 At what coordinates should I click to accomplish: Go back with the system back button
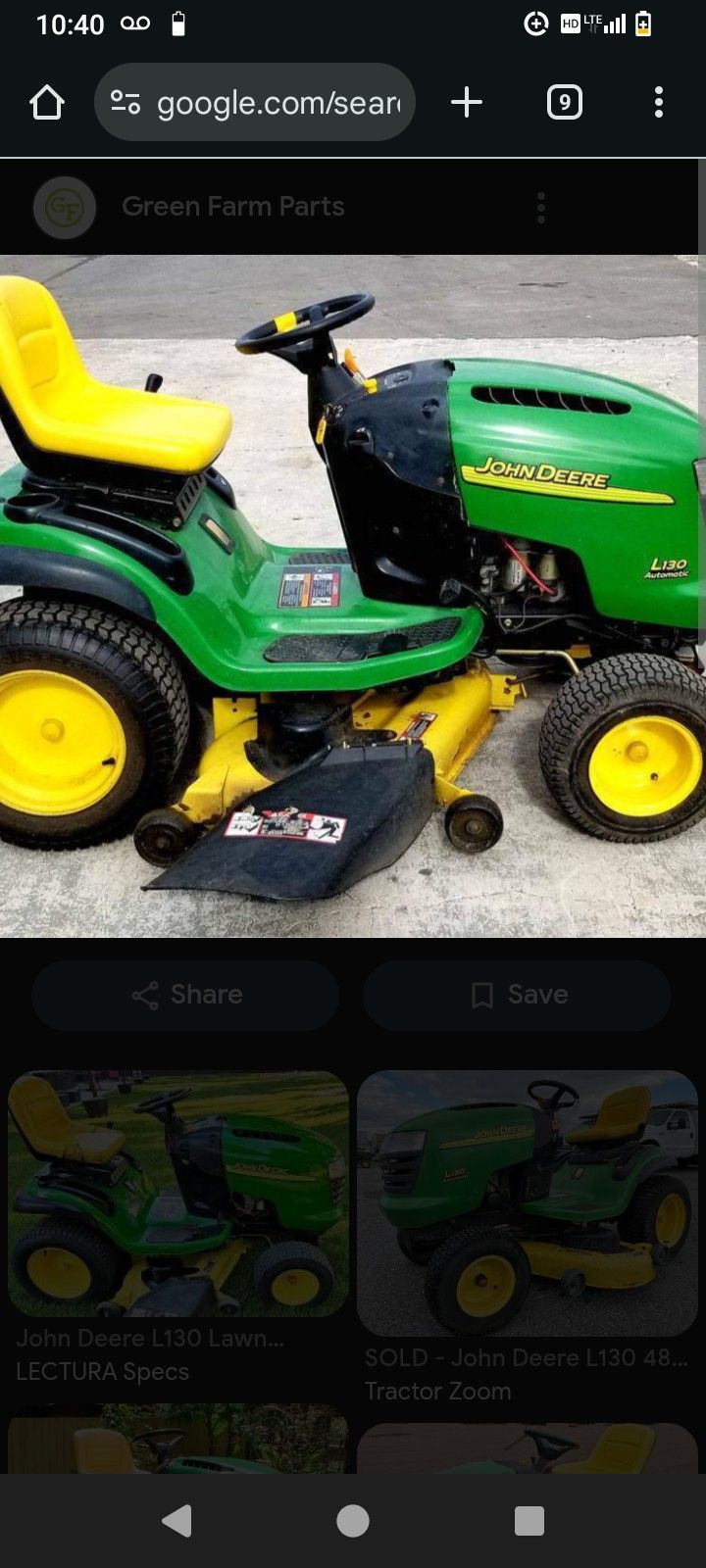coord(177,1520)
